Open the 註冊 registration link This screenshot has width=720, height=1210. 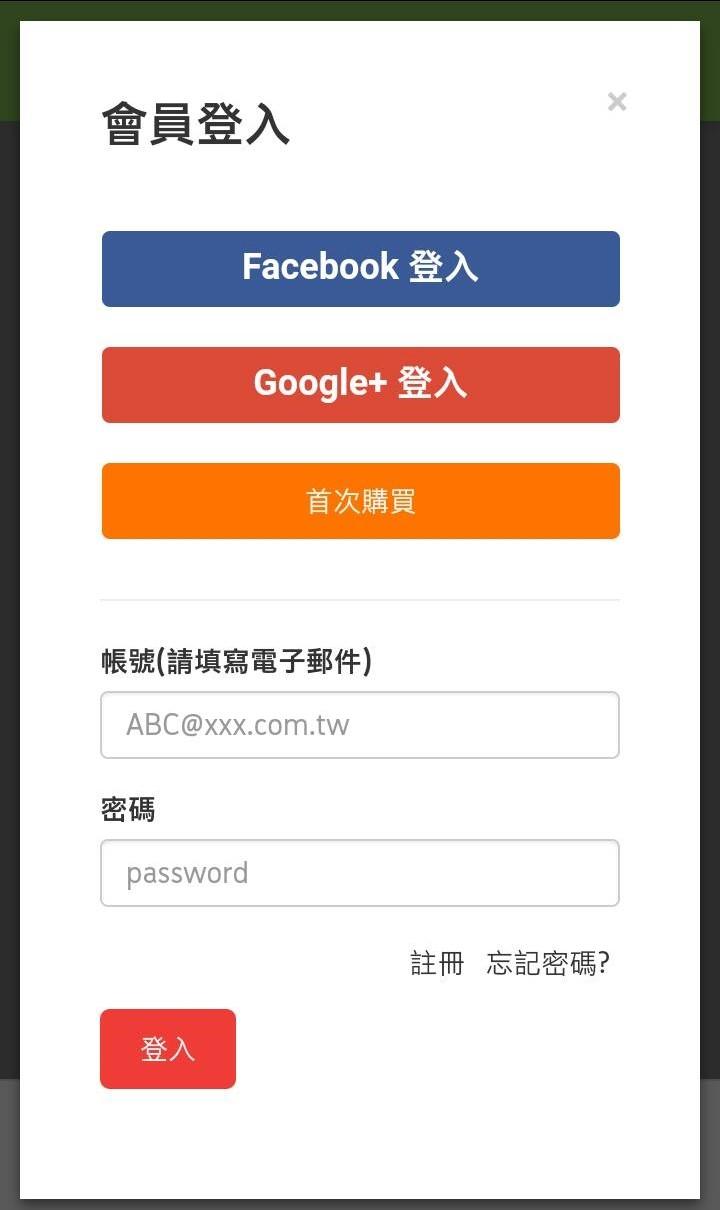click(438, 964)
